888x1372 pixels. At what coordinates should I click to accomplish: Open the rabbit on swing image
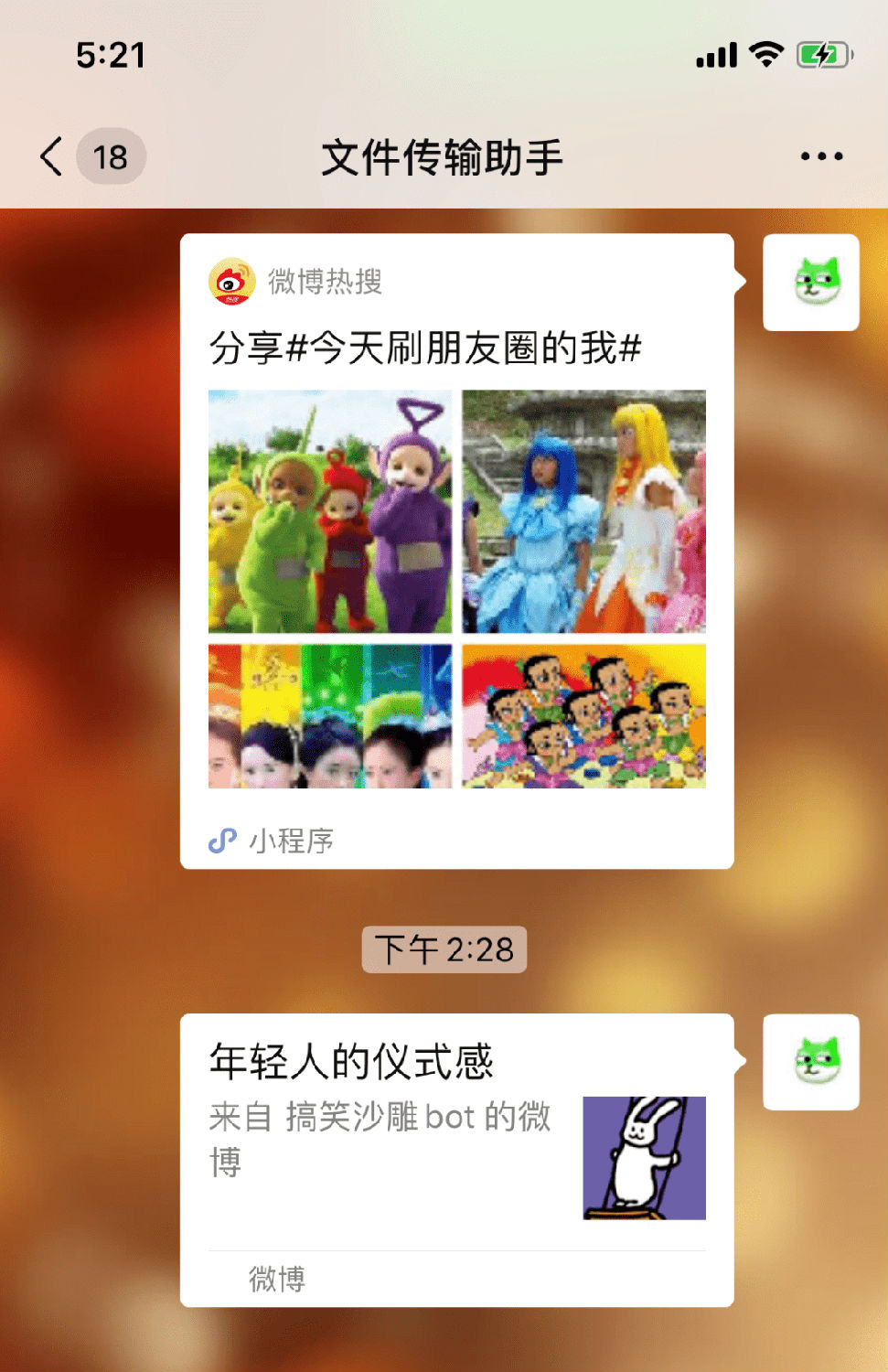tap(643, 1157)
